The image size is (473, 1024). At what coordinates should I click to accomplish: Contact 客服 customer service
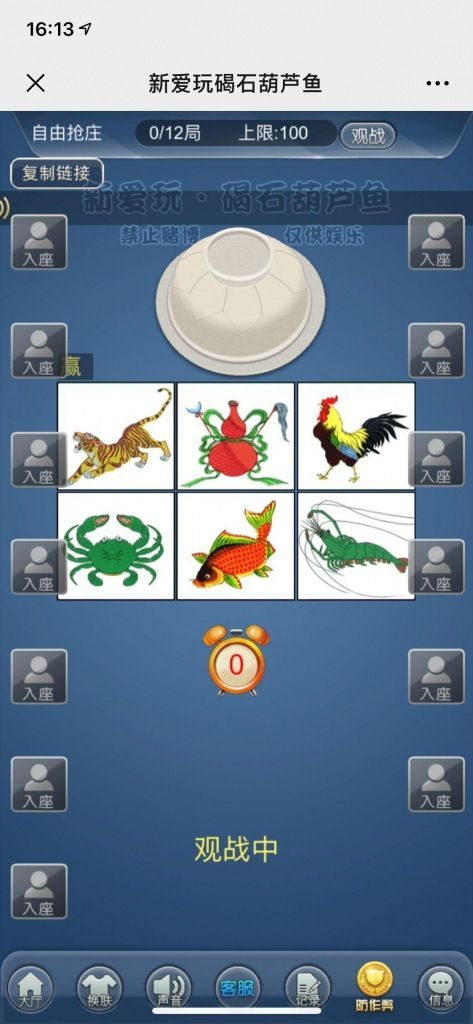(x=236, y=987)
